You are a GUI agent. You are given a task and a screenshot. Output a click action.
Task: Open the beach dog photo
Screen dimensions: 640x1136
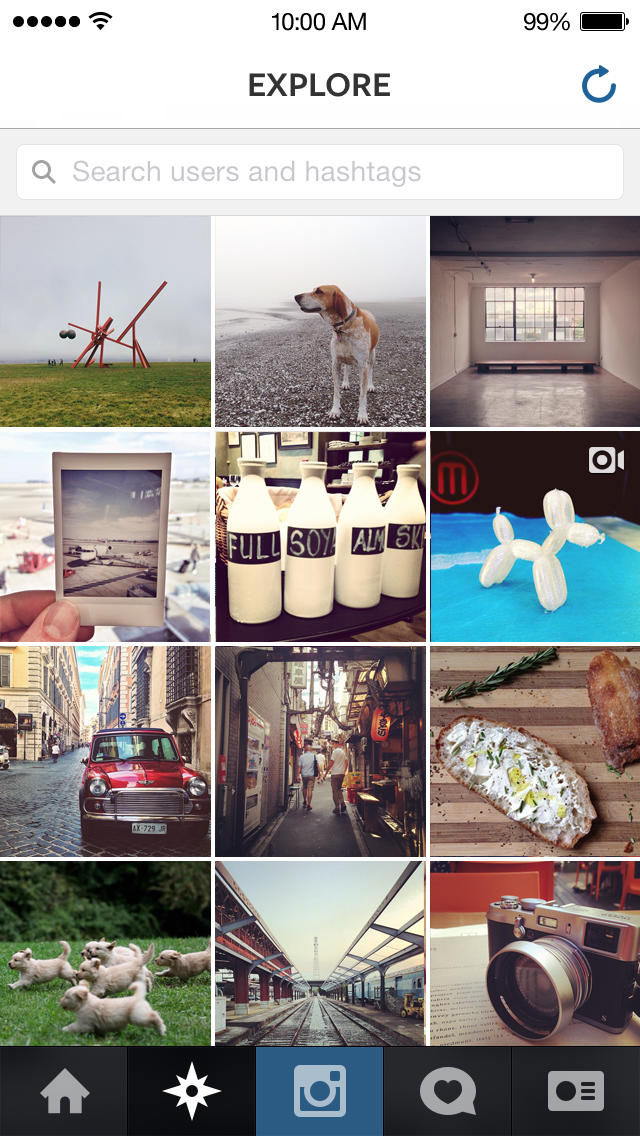320,321
